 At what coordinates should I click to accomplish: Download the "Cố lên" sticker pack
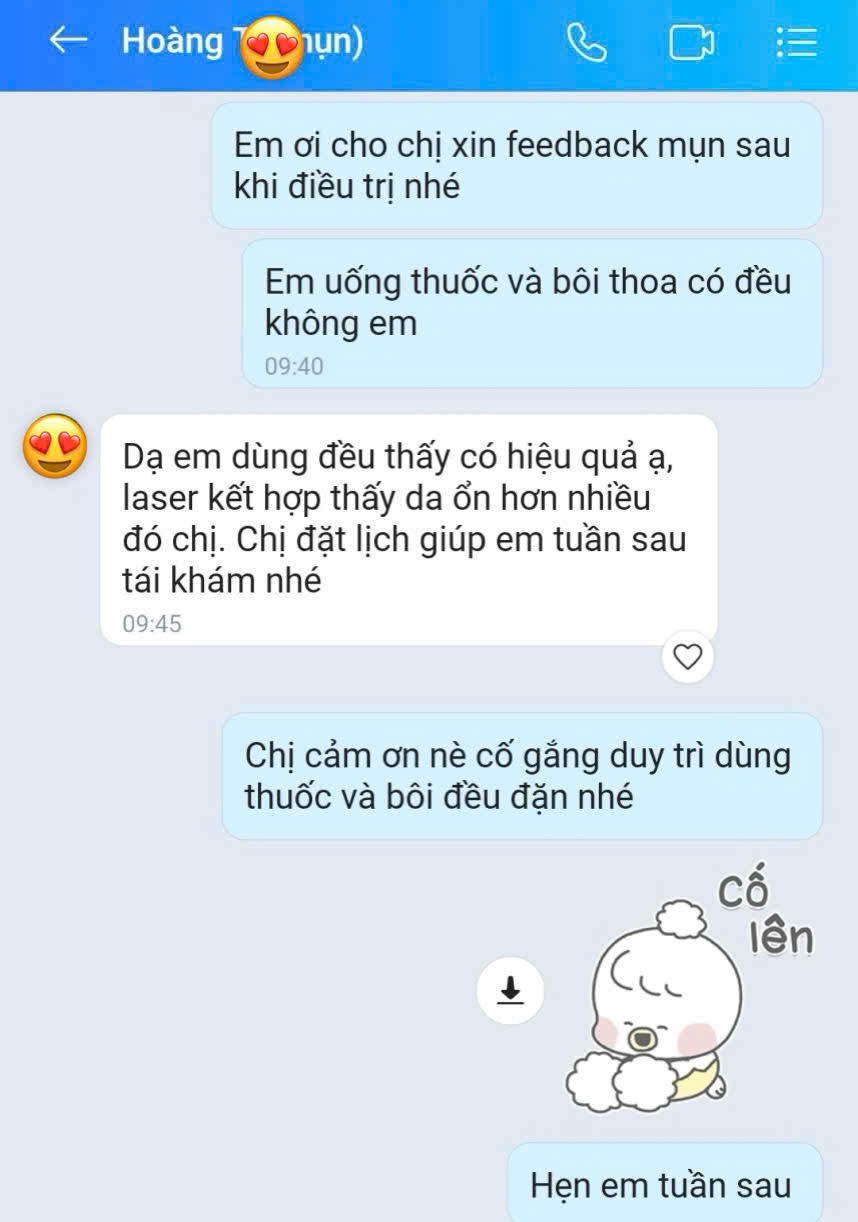[x=511, y=990]
